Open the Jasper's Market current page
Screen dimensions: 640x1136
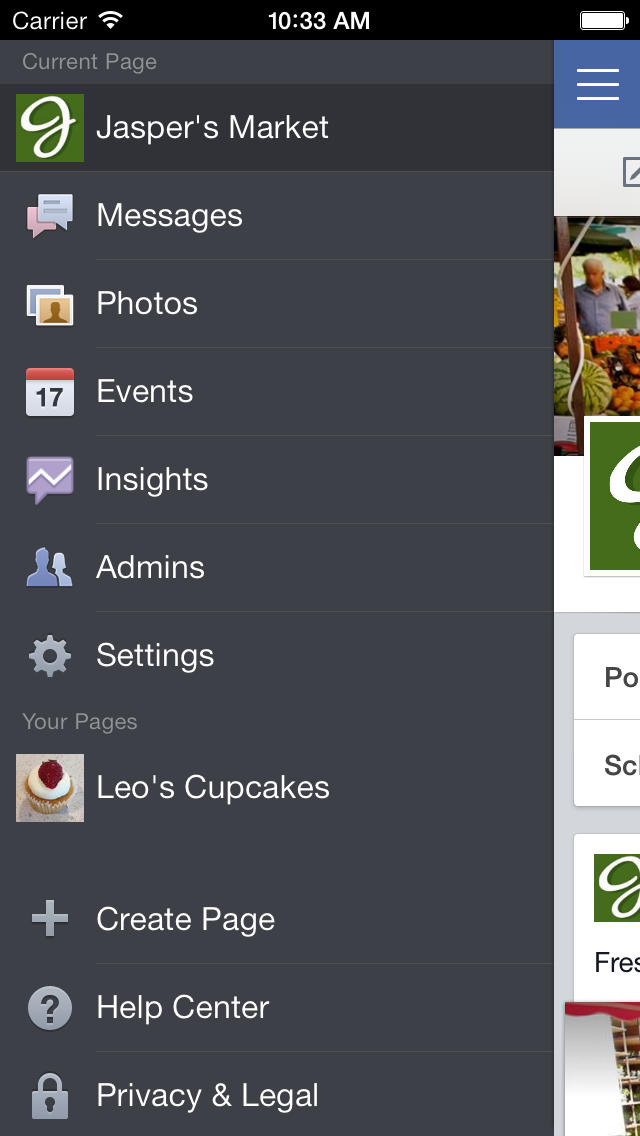tap(212, 128)
